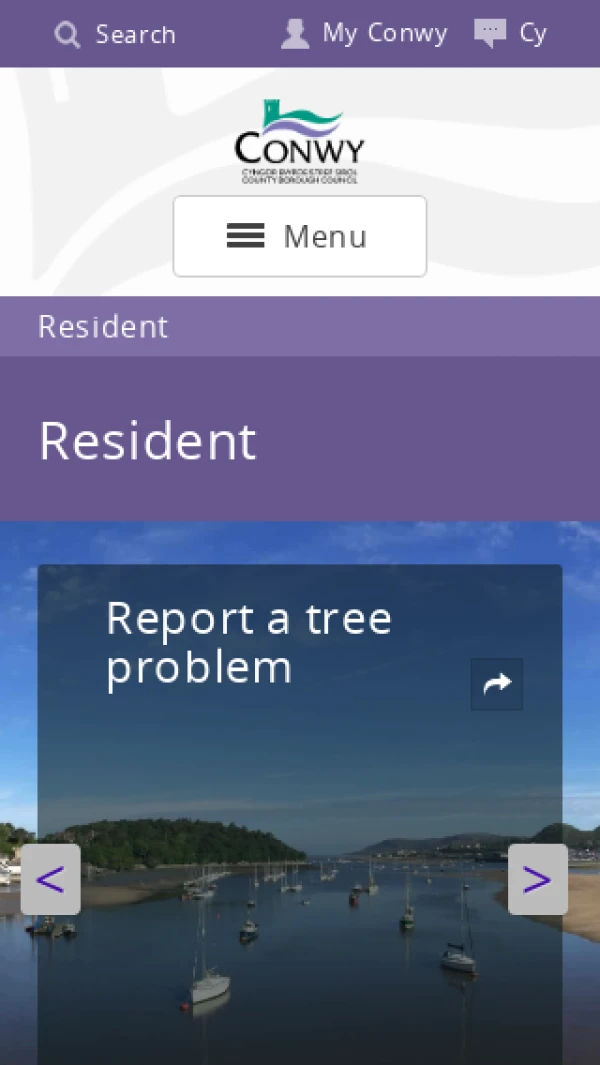The image size is (600, 1065).
Task: Tap the arrow icon on the tree problem slide
Action: pos(497,684)
